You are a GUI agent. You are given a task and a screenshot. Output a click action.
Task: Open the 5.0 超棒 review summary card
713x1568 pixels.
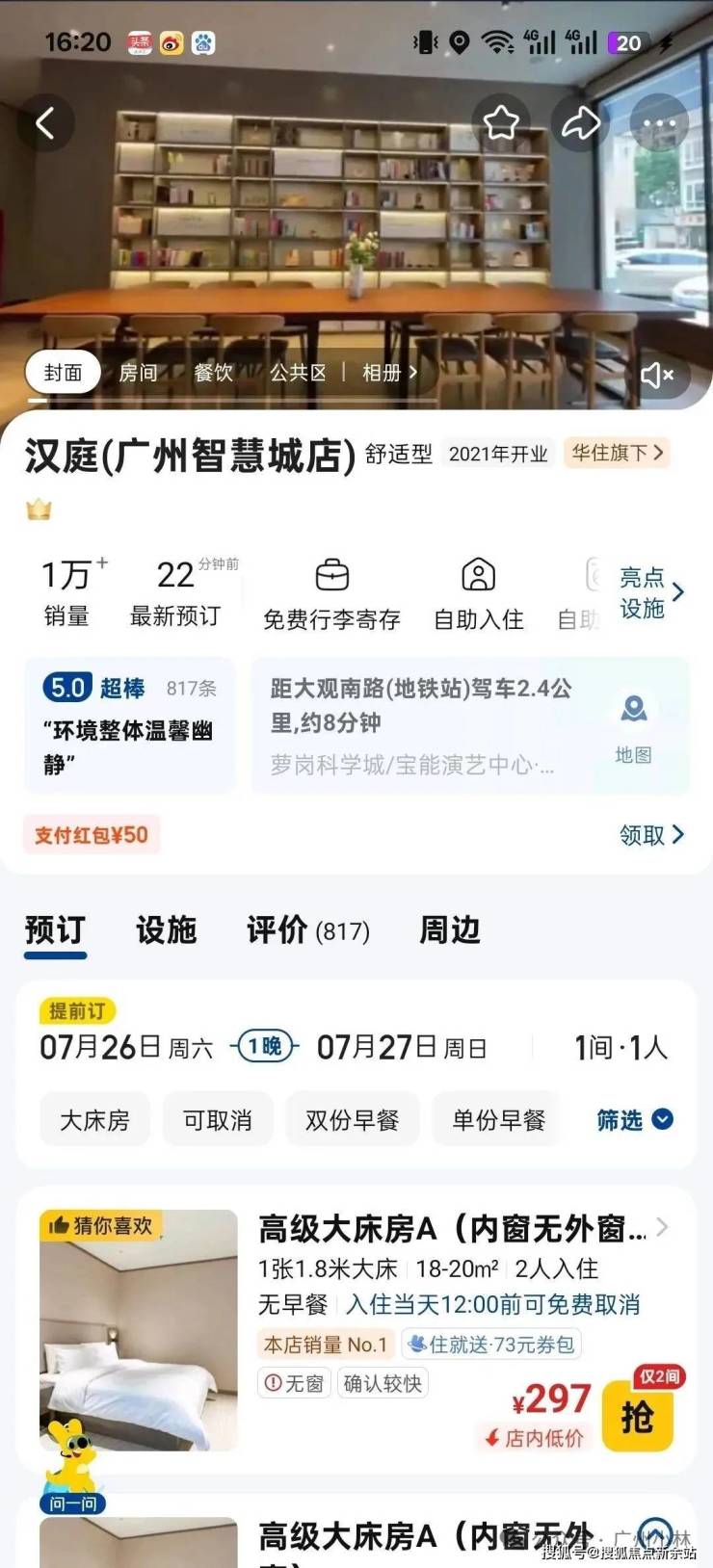click(129, 725)
